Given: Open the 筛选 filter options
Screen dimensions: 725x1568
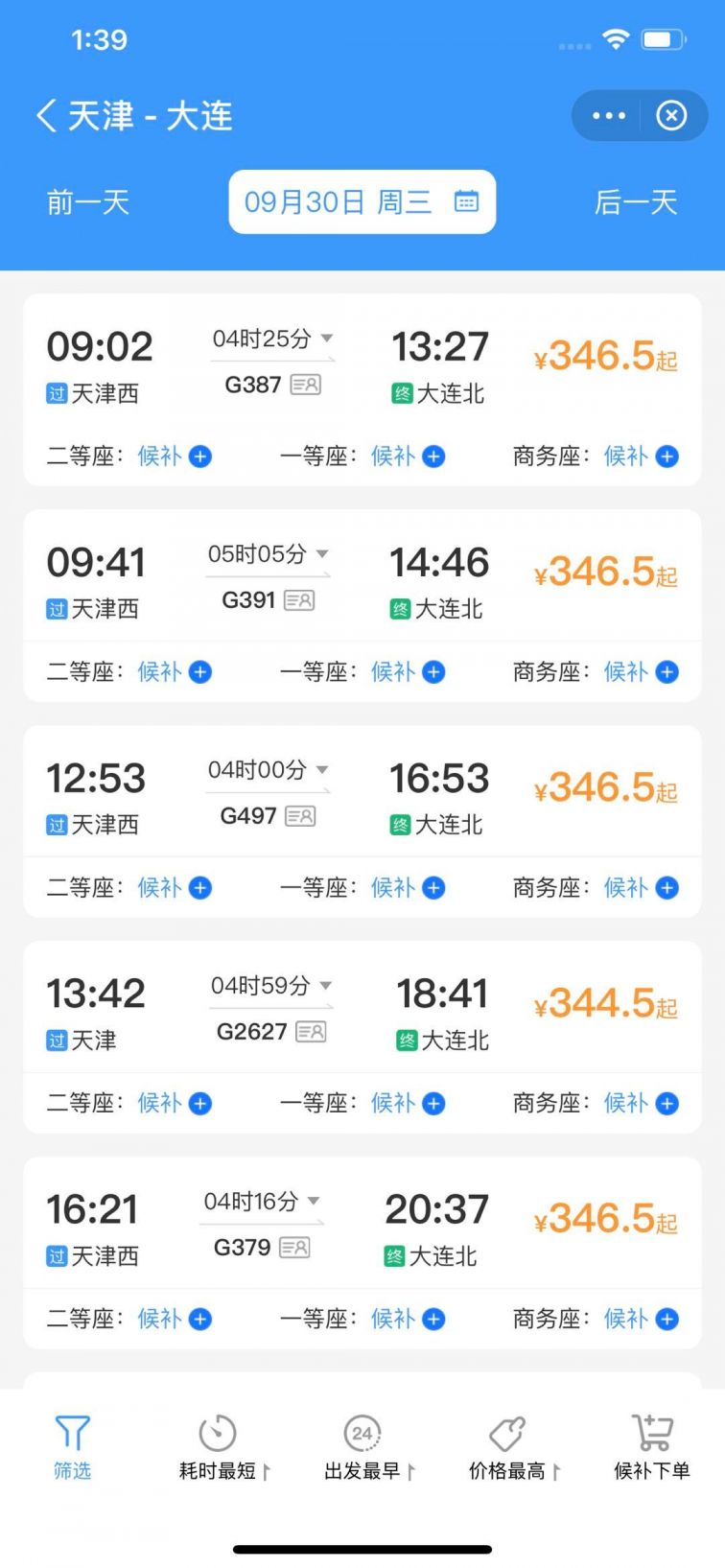Looking at the screenshot, I should coord(72,1447).
